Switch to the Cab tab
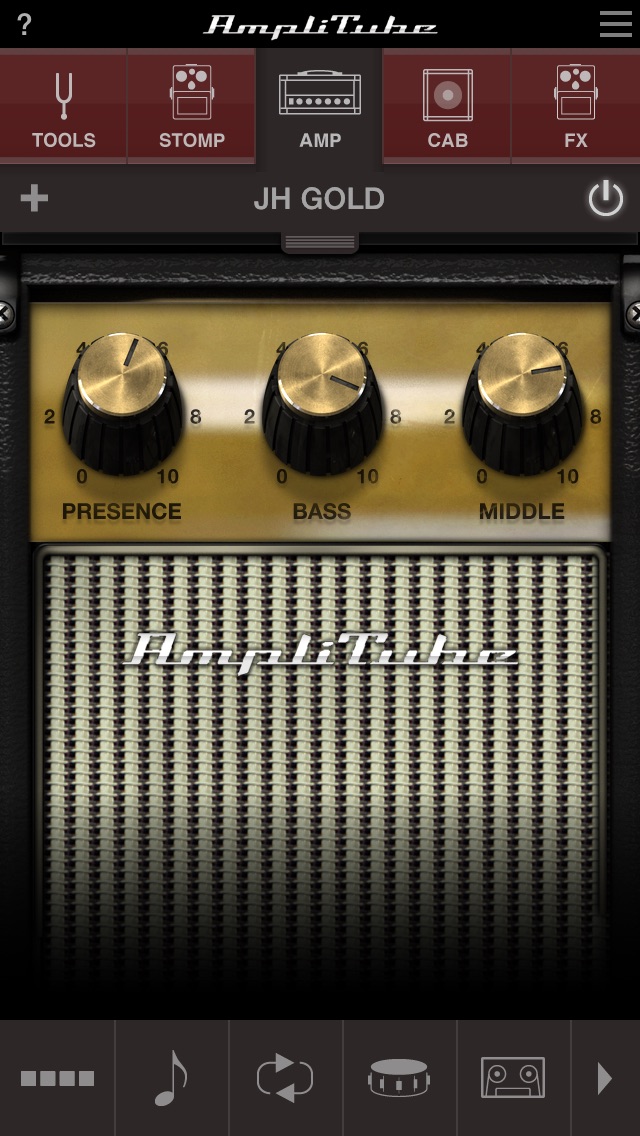640x1136 pixels. point(447,107)
